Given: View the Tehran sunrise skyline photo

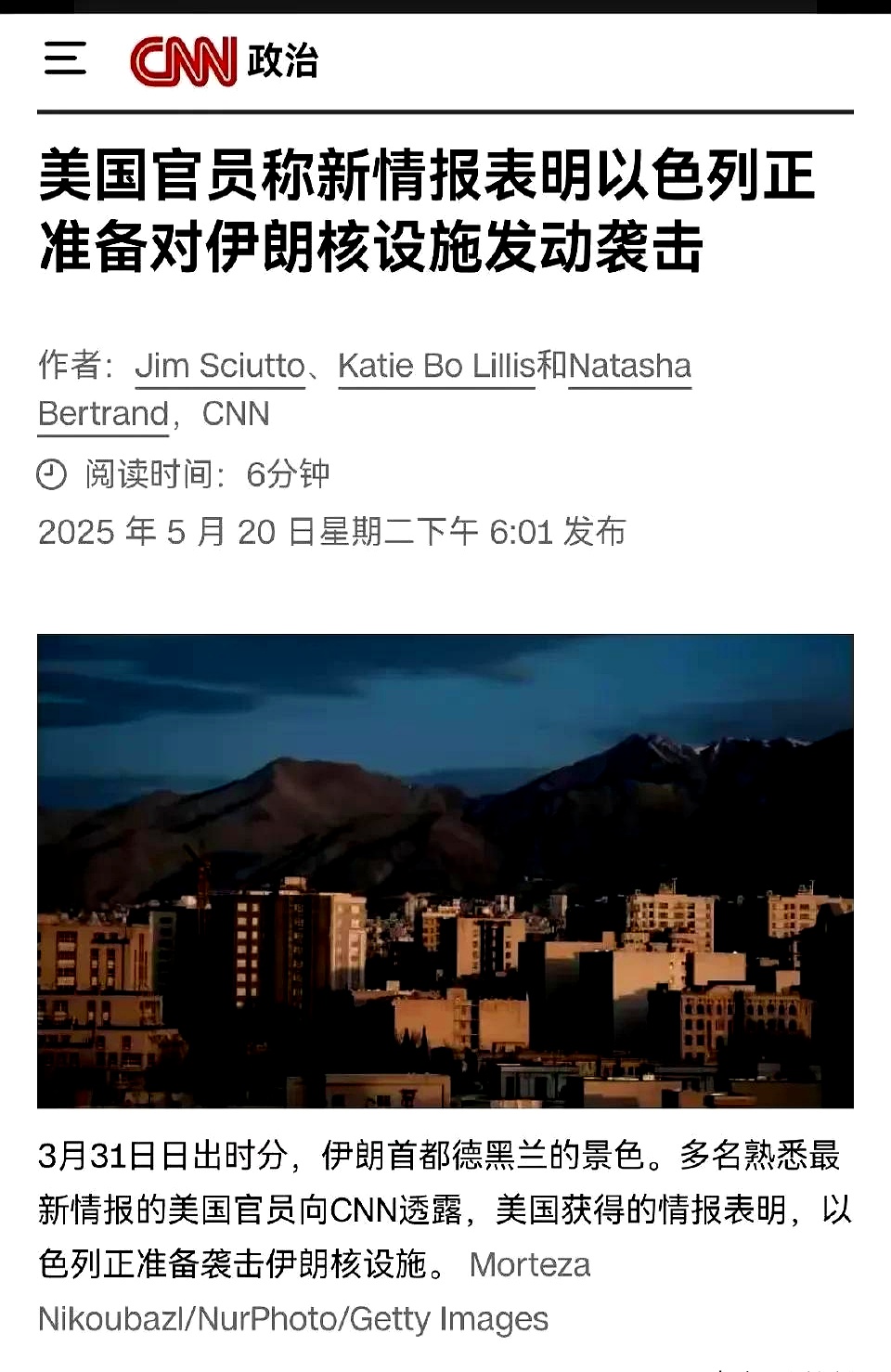Looking at the screenshot, I should (445, 873).
